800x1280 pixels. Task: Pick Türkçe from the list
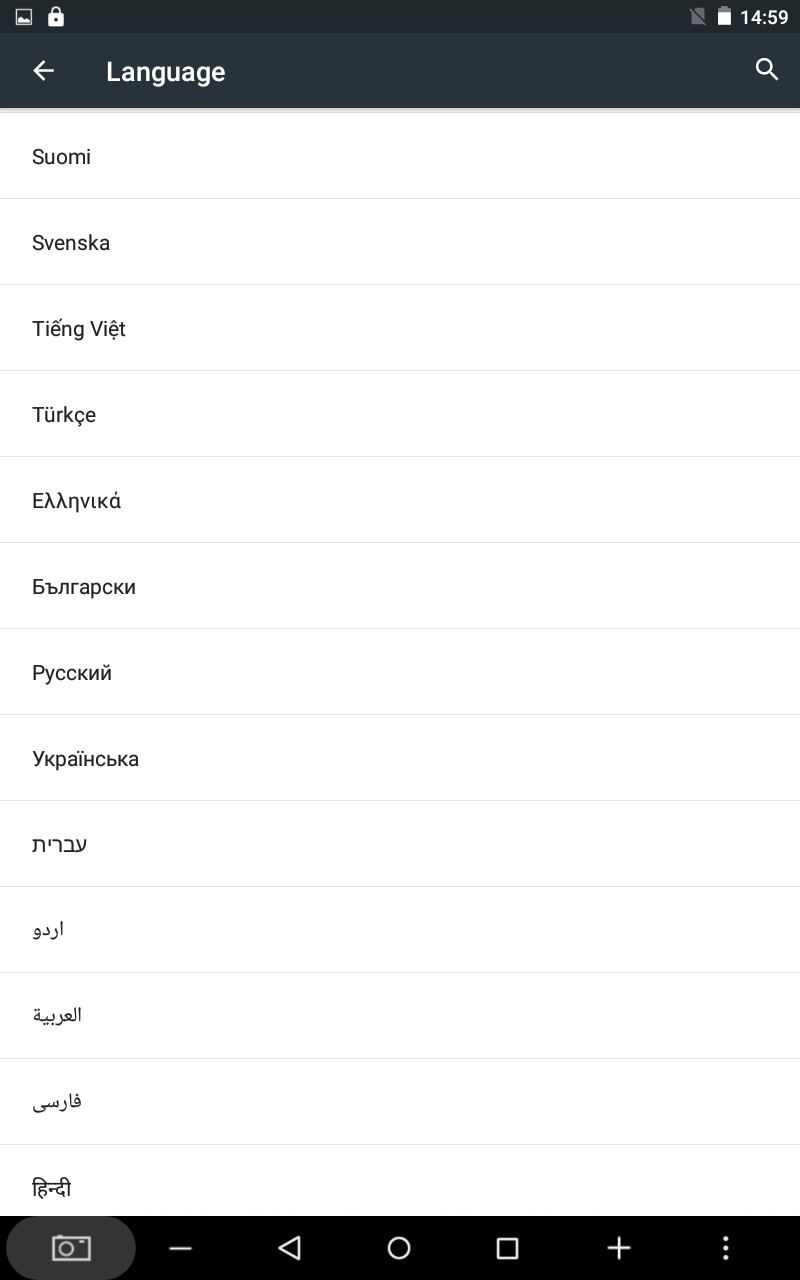[400, 414]
